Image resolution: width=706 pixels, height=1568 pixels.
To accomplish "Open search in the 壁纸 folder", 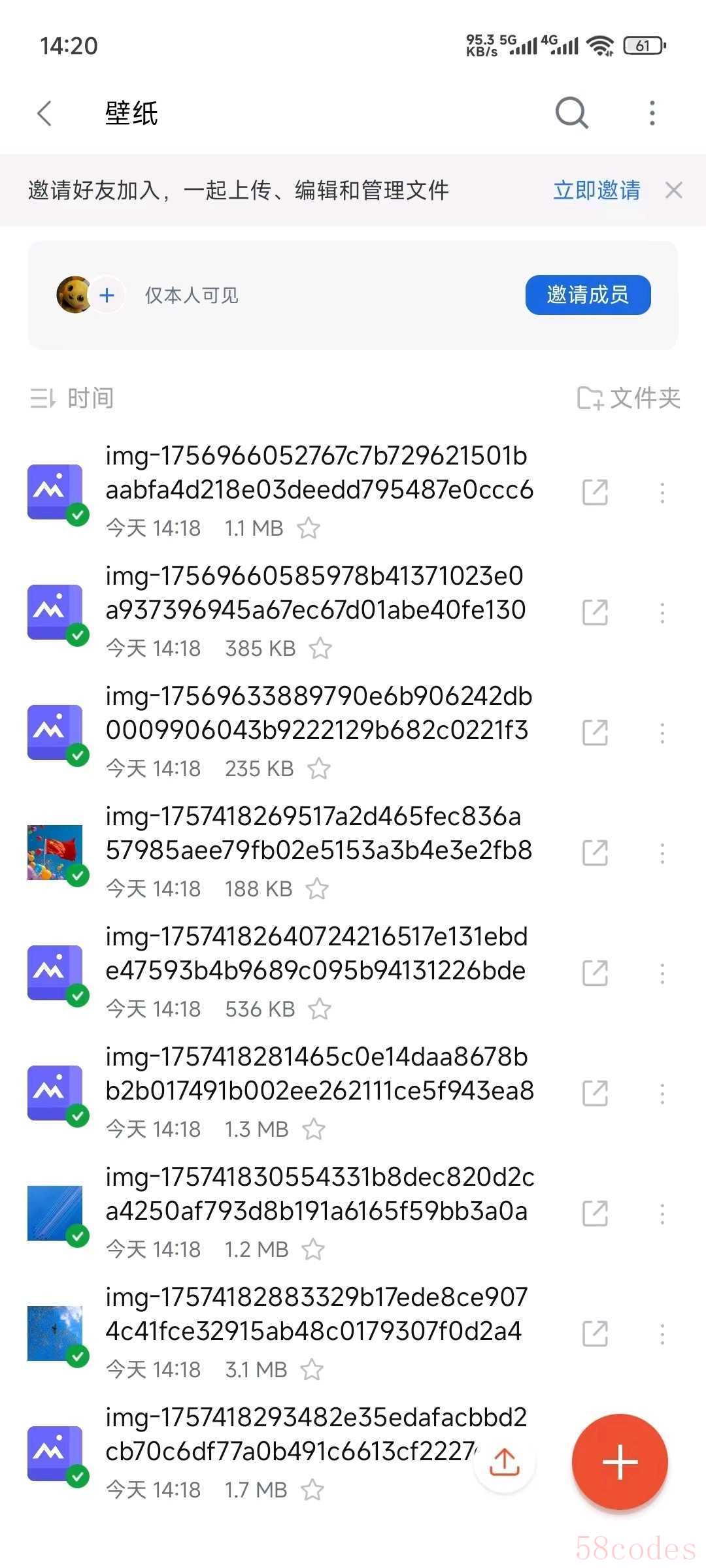I will (571, 113).
